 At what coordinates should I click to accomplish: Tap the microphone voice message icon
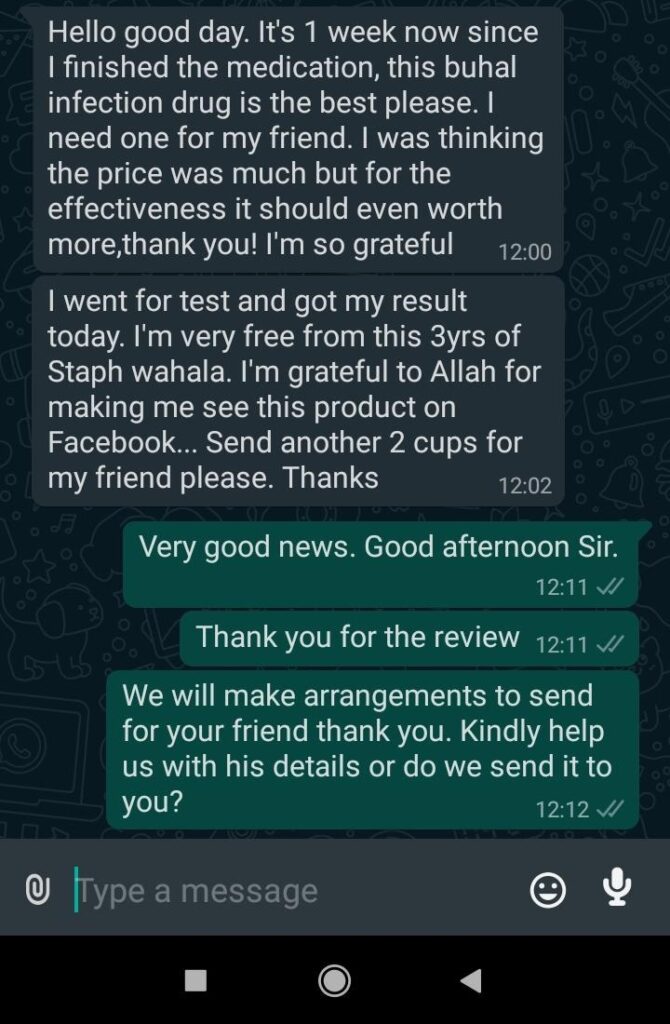point(617,888)
